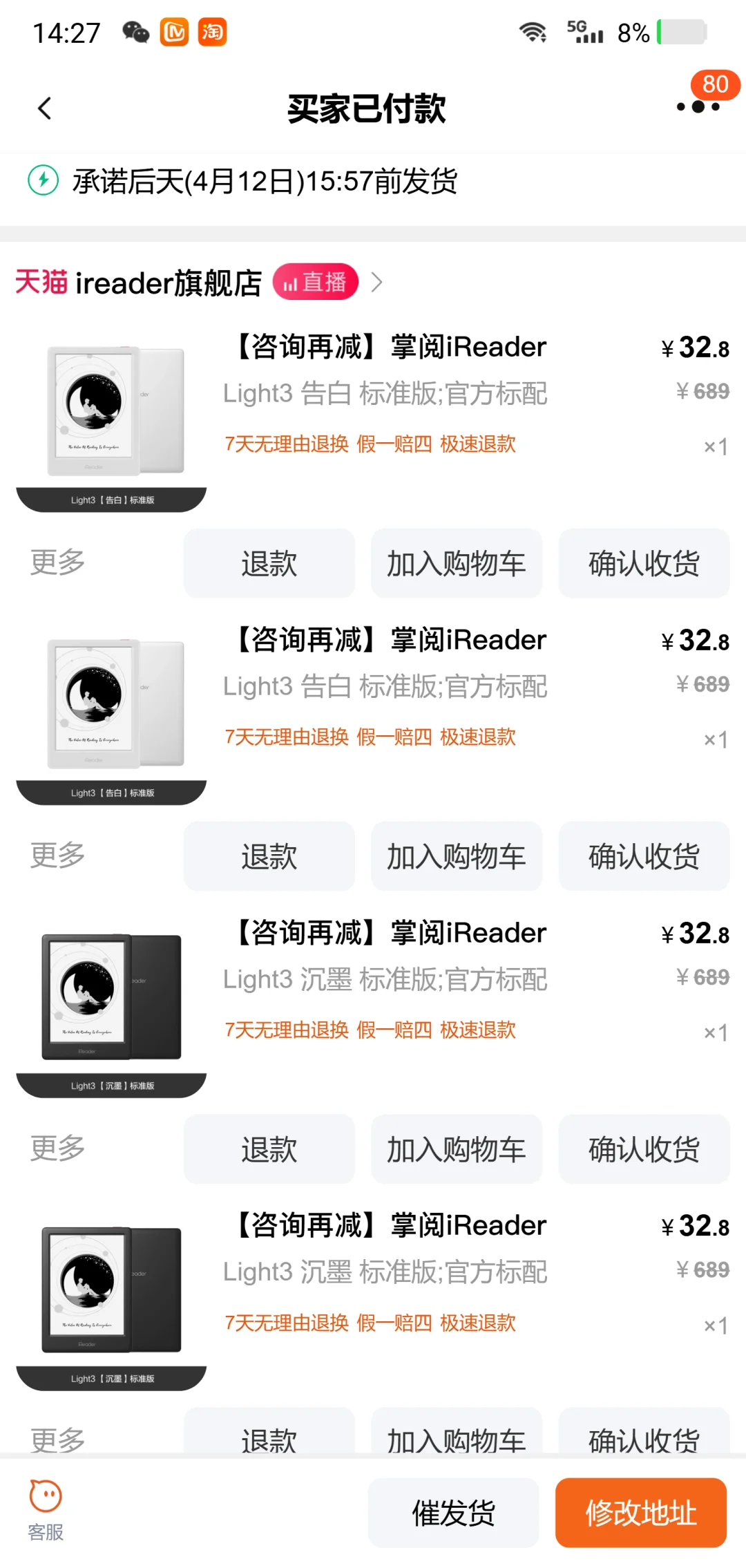Add the first 告白 item to cart
The image size is (746, 1568).
(456, 563)
